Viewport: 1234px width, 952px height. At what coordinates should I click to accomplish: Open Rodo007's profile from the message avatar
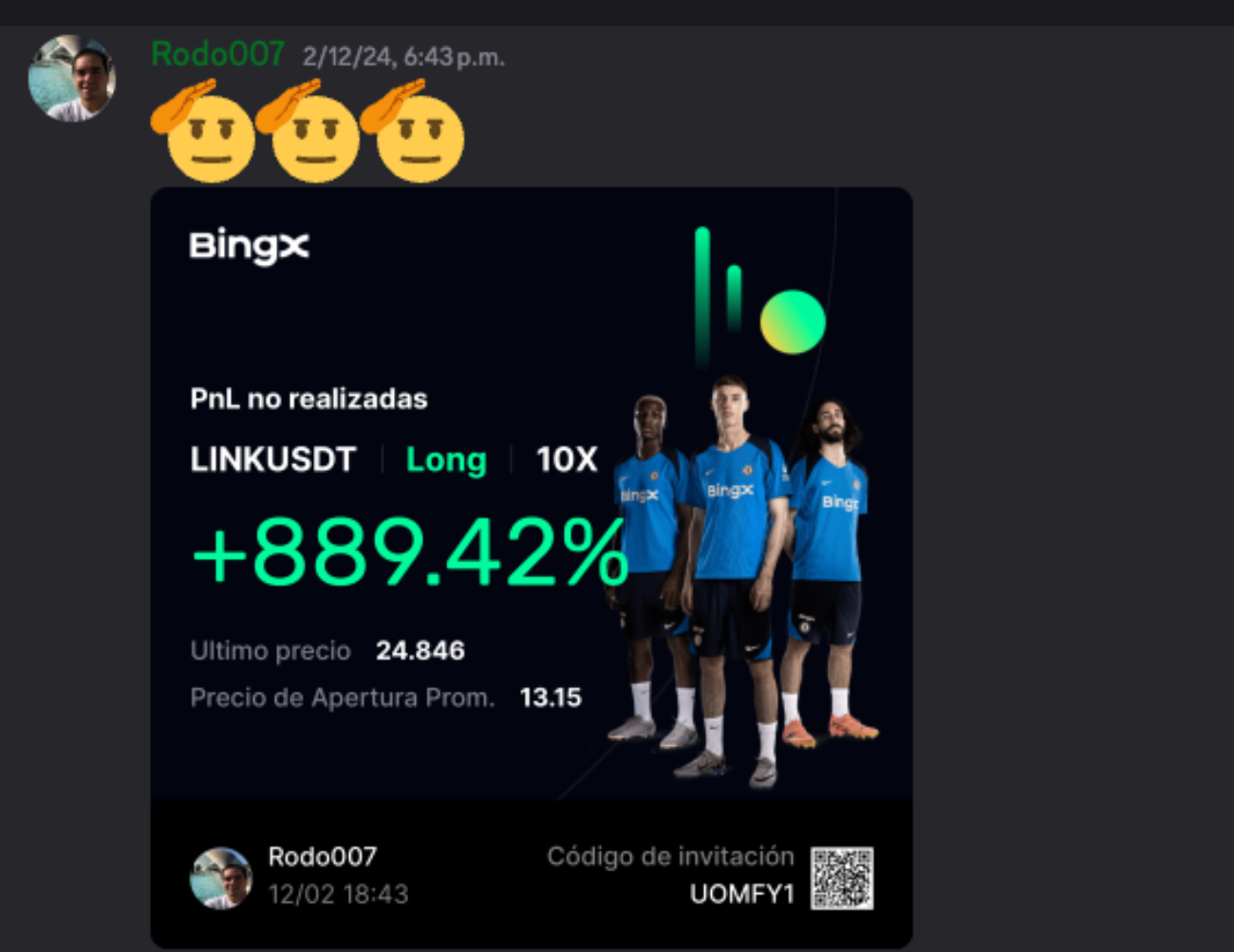coord(72,79)
